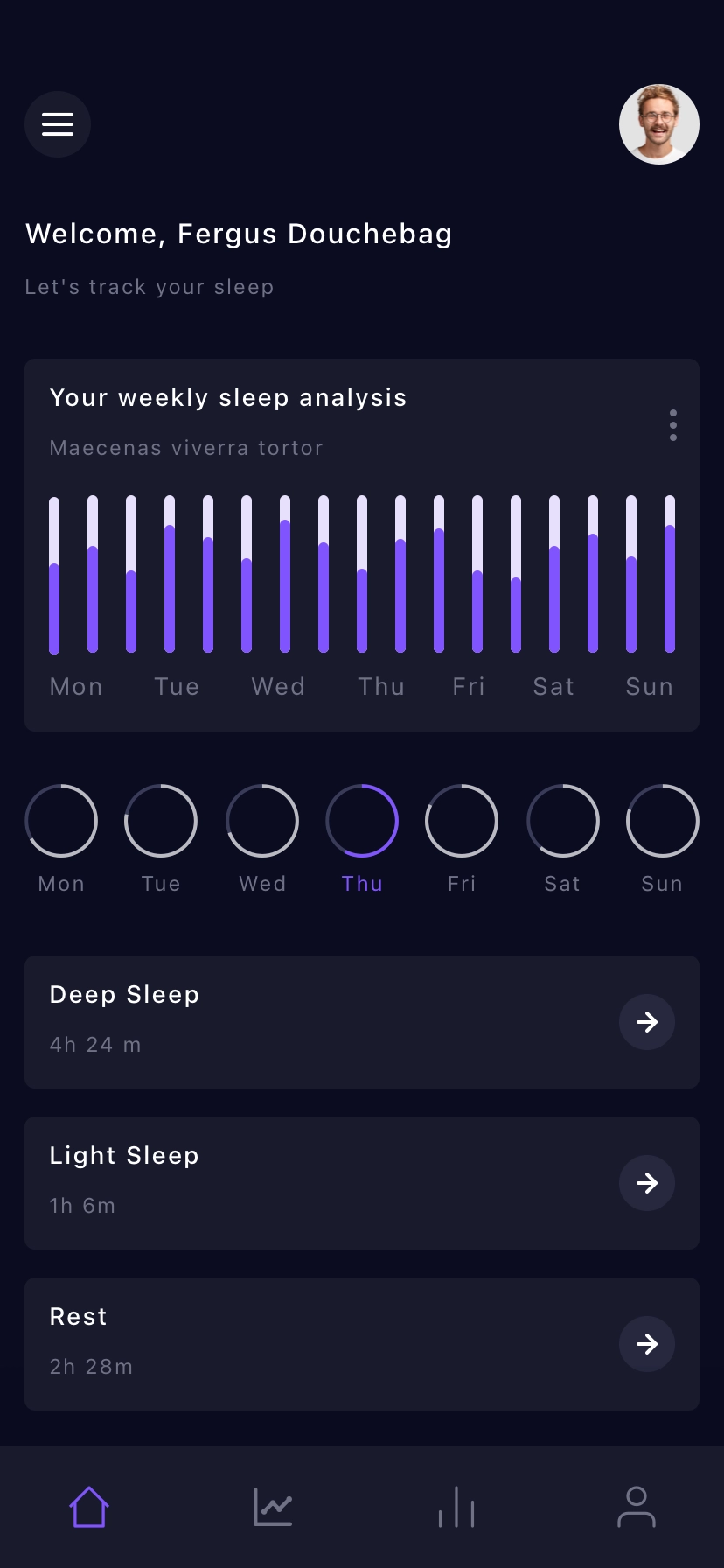Open weekly sleep analysis overflow menu
This screenshot has width=724, height=1568.
tap(672, 425)
